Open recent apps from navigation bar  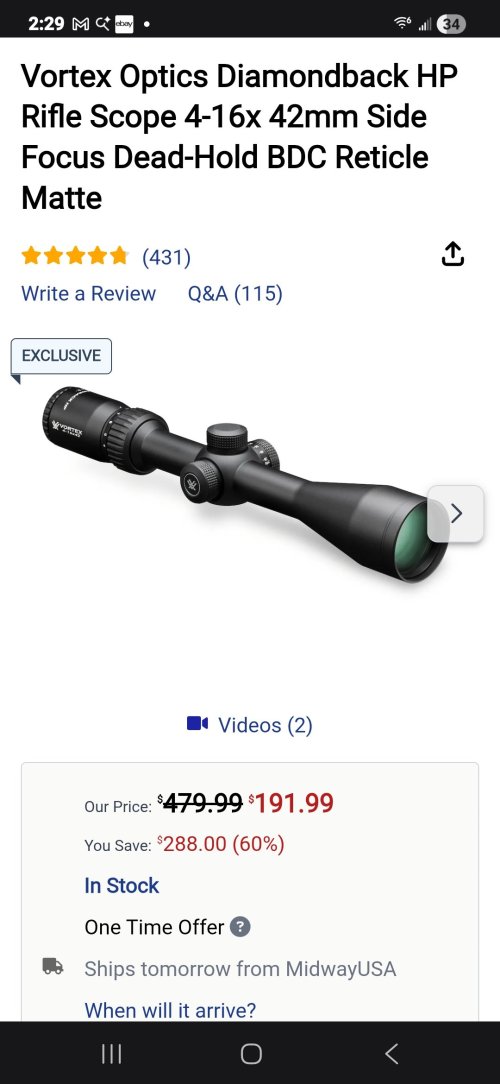pyautogui.click(x=111, y=1054)
